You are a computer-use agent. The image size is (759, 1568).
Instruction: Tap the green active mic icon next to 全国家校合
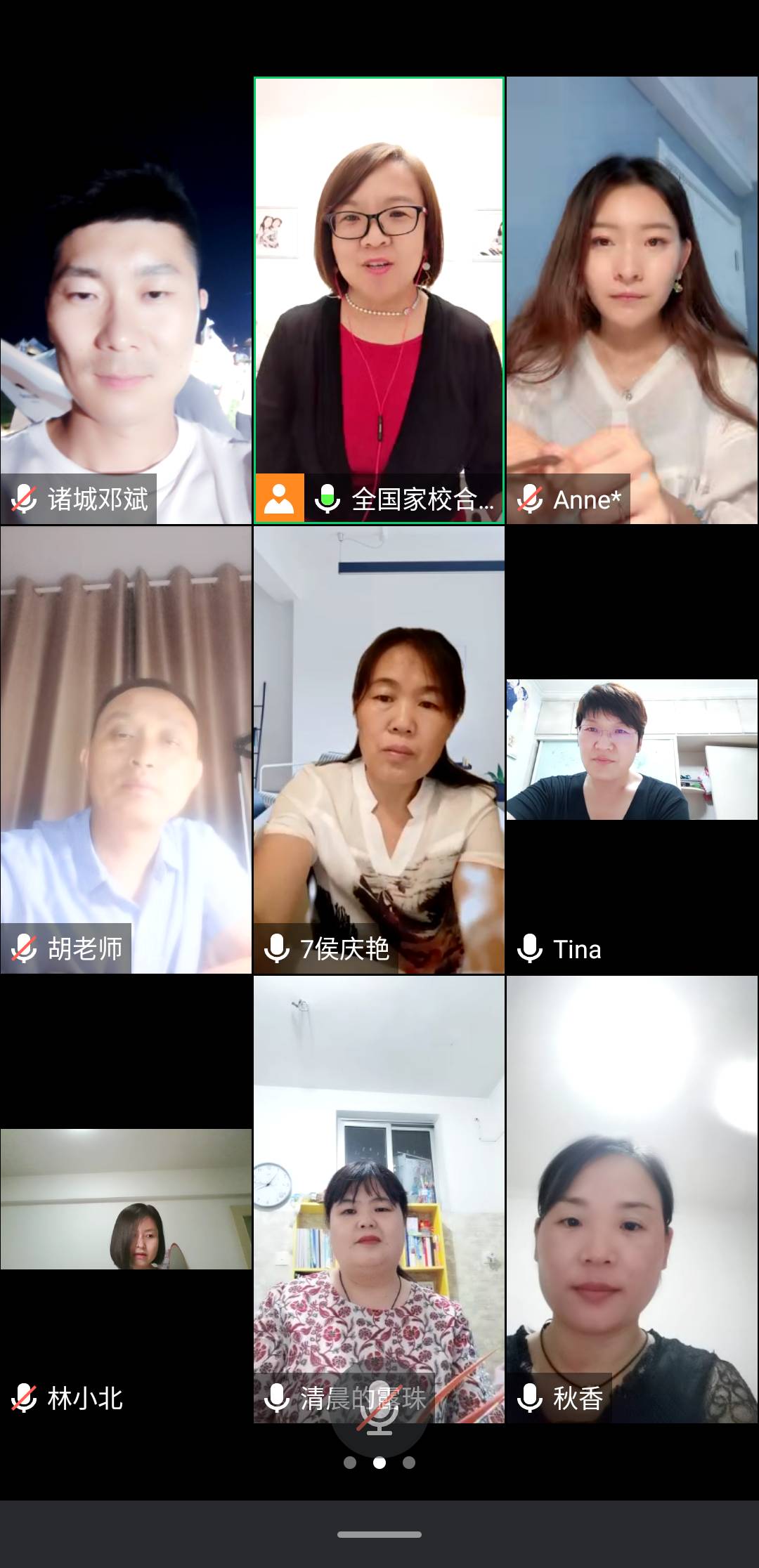[x=327, y=500]
